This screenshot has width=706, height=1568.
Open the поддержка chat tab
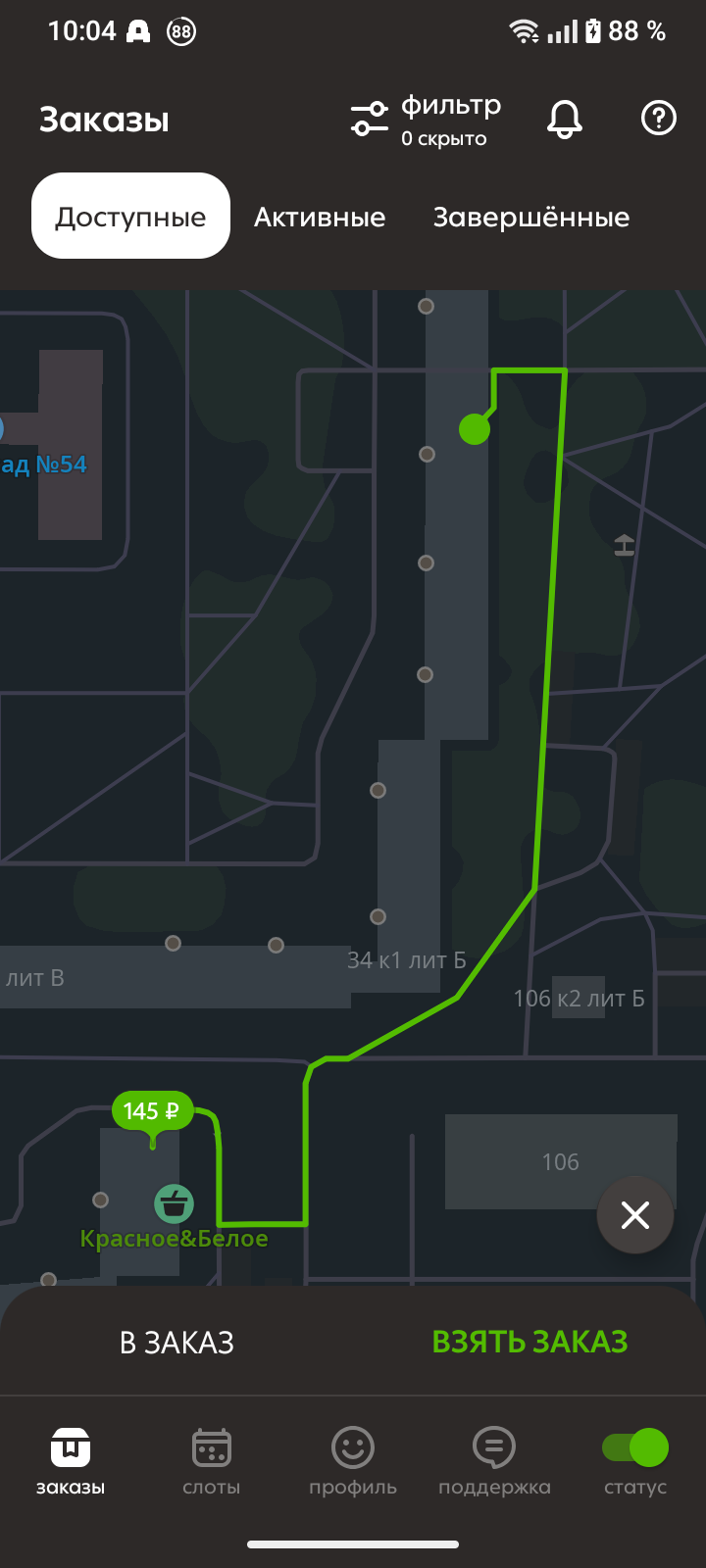click(x=494, y=1460)
